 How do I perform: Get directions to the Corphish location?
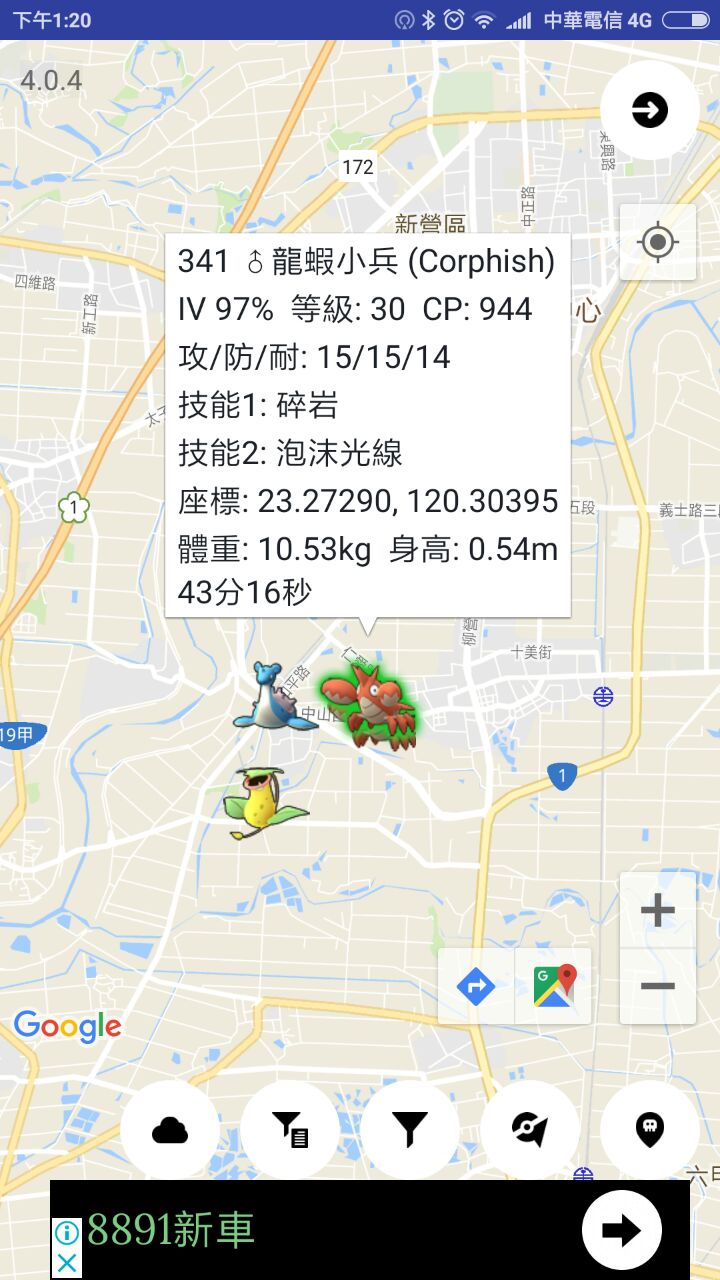coord(476,987)
